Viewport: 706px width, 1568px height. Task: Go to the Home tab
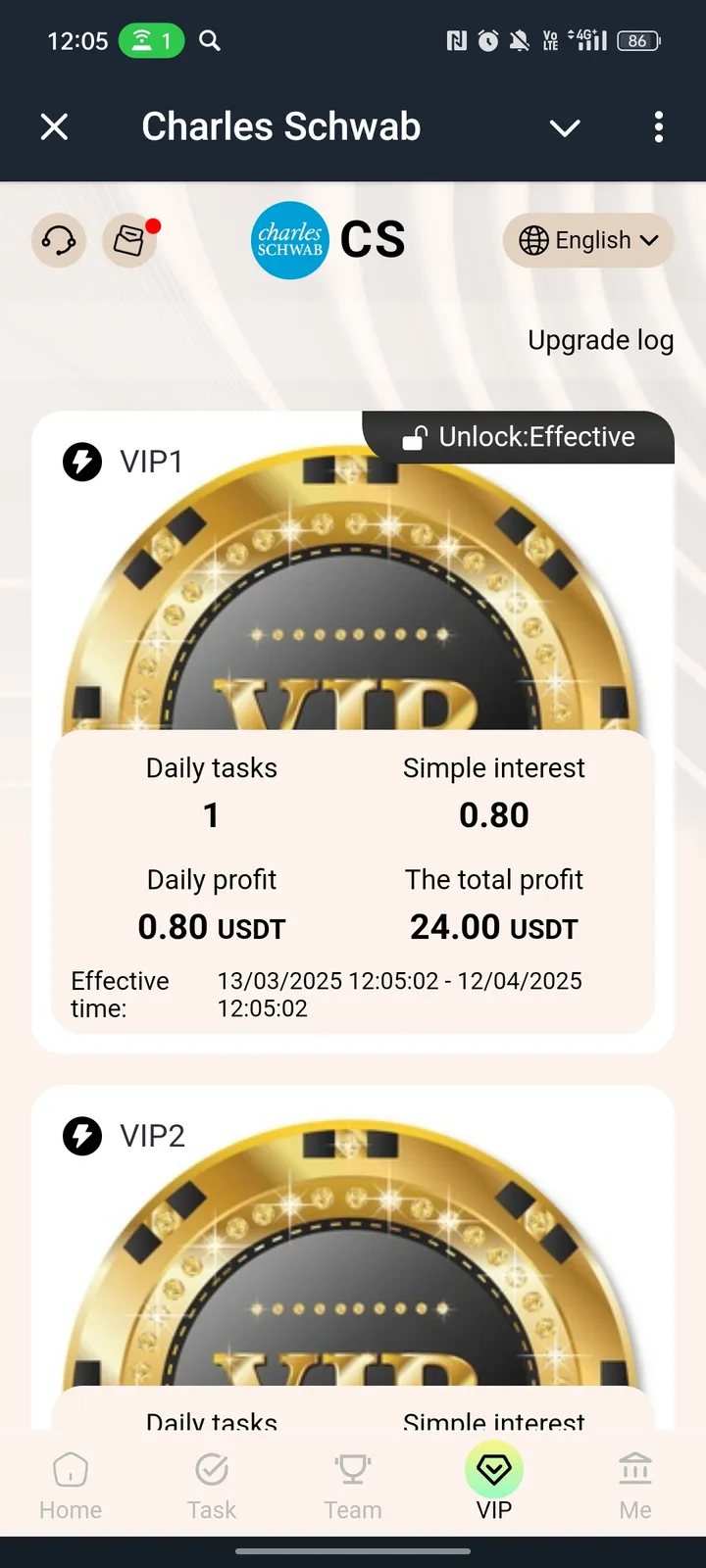(x=71, y=1485)
